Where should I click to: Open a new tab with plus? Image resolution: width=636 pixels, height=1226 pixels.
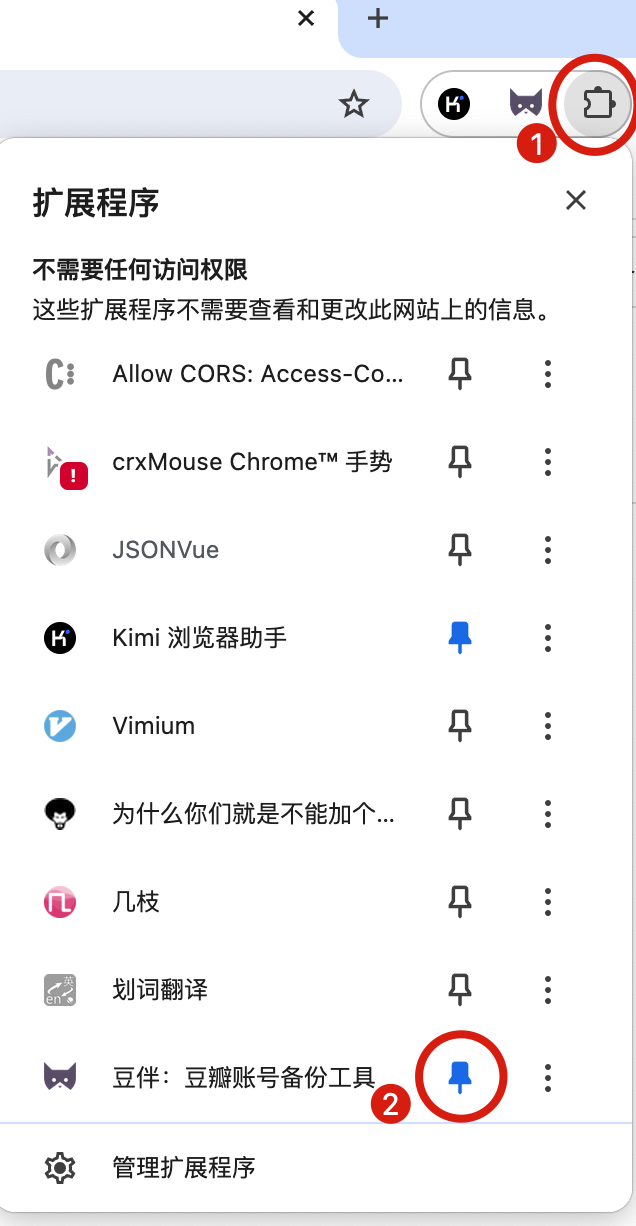click(x=377, y=18)
